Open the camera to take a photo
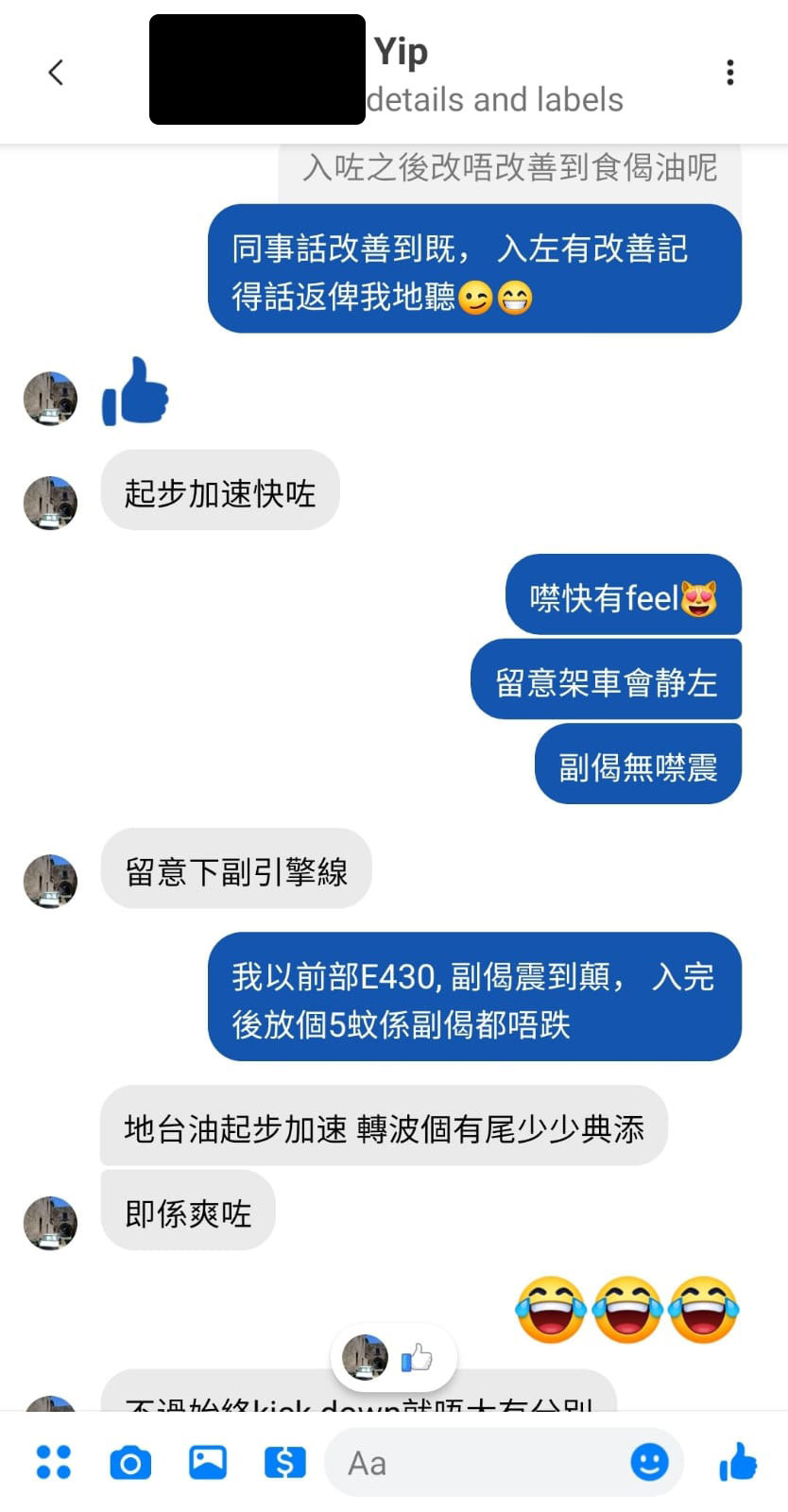The image size is (788, 1512). [129, 1461]
